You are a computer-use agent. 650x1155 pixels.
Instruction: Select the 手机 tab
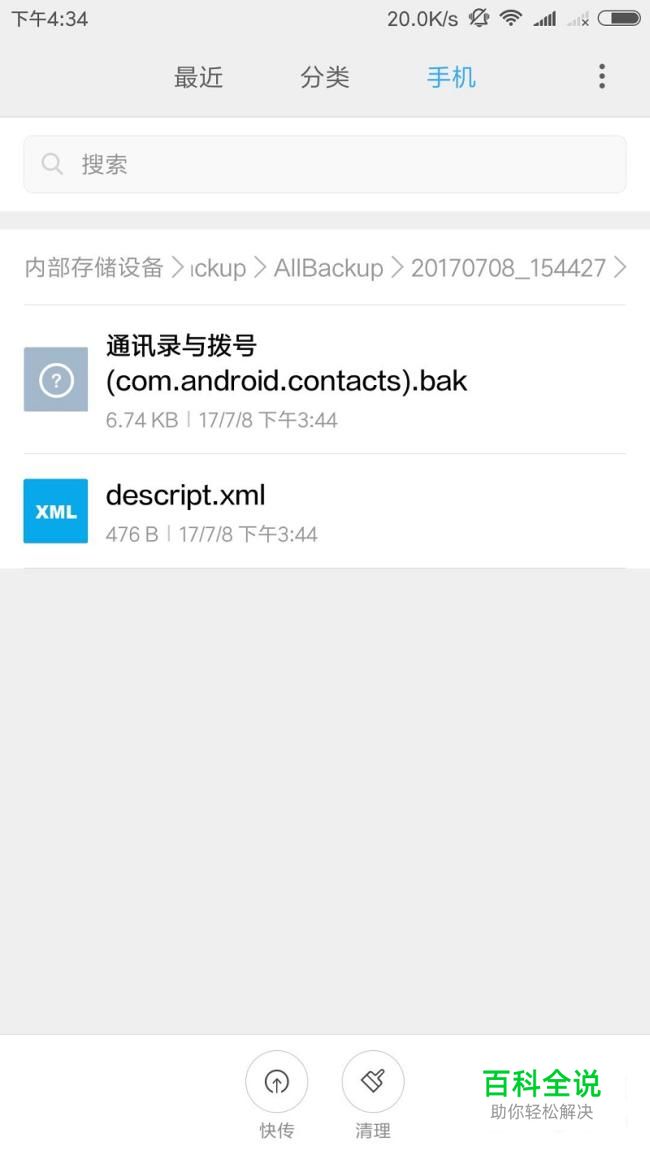451,77
